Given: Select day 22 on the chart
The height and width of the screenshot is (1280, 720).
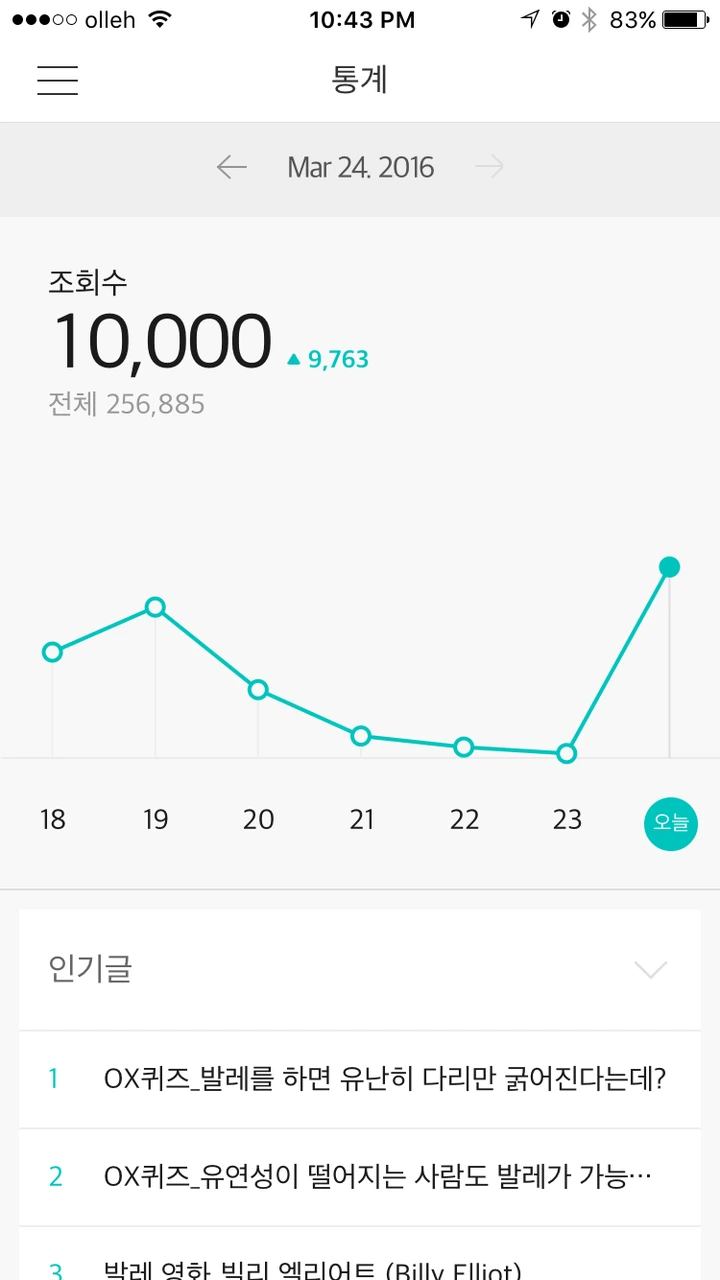Looking at the screenshot, I should 464,820.
